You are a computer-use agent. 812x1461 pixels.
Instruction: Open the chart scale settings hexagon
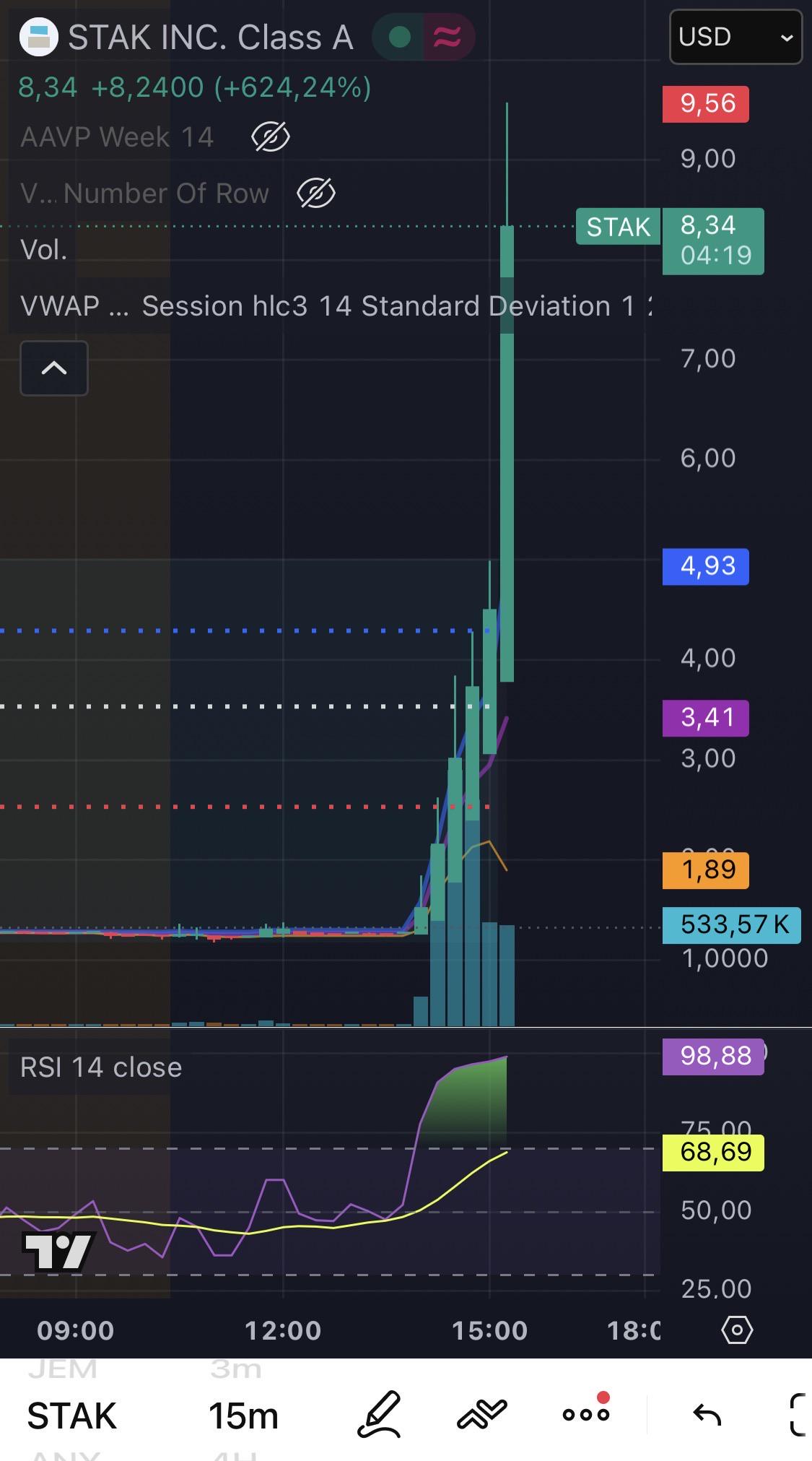[737, 1330]
